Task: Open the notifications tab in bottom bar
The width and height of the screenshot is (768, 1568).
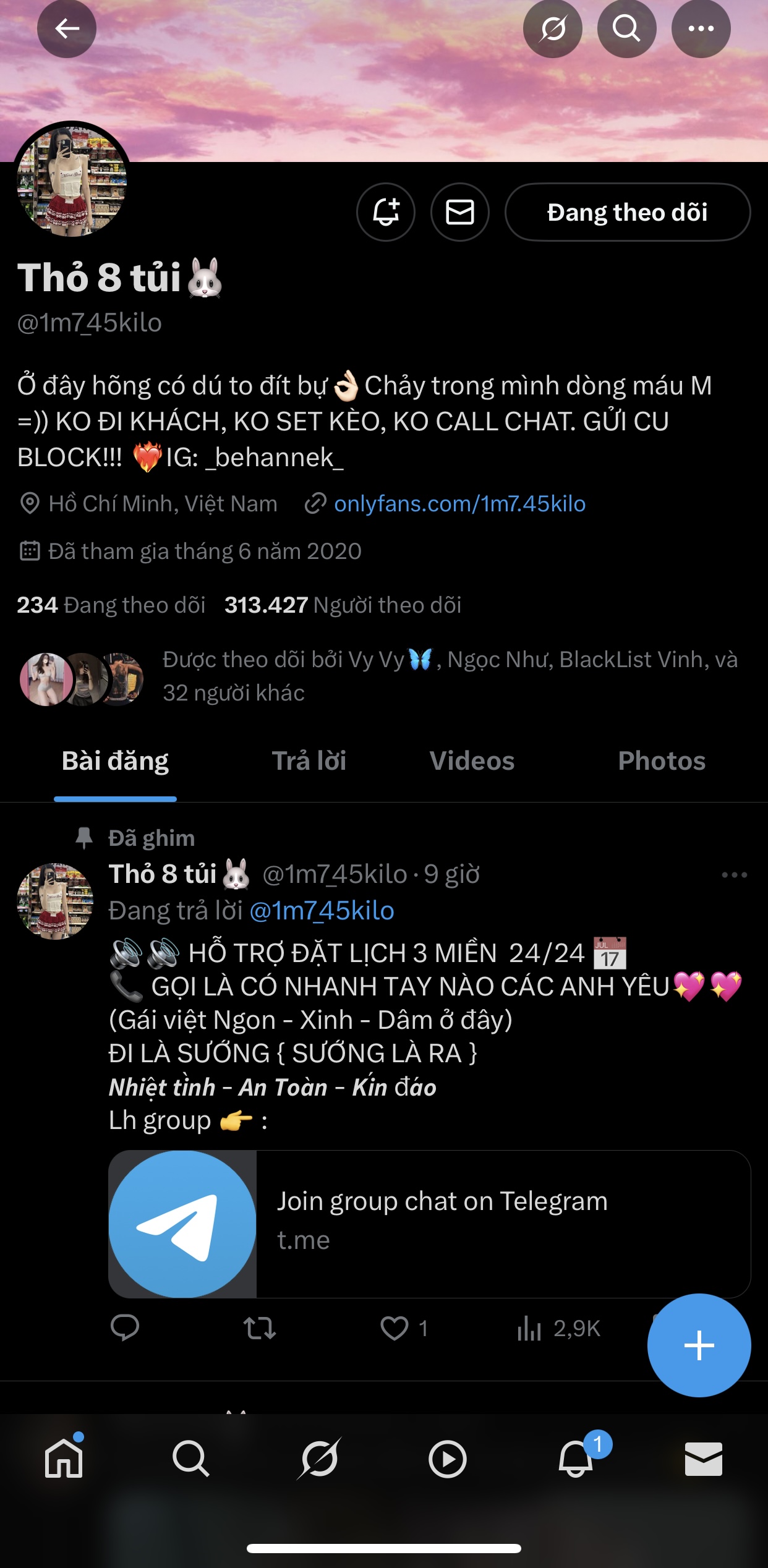Action: click(x=576, y=1459)
